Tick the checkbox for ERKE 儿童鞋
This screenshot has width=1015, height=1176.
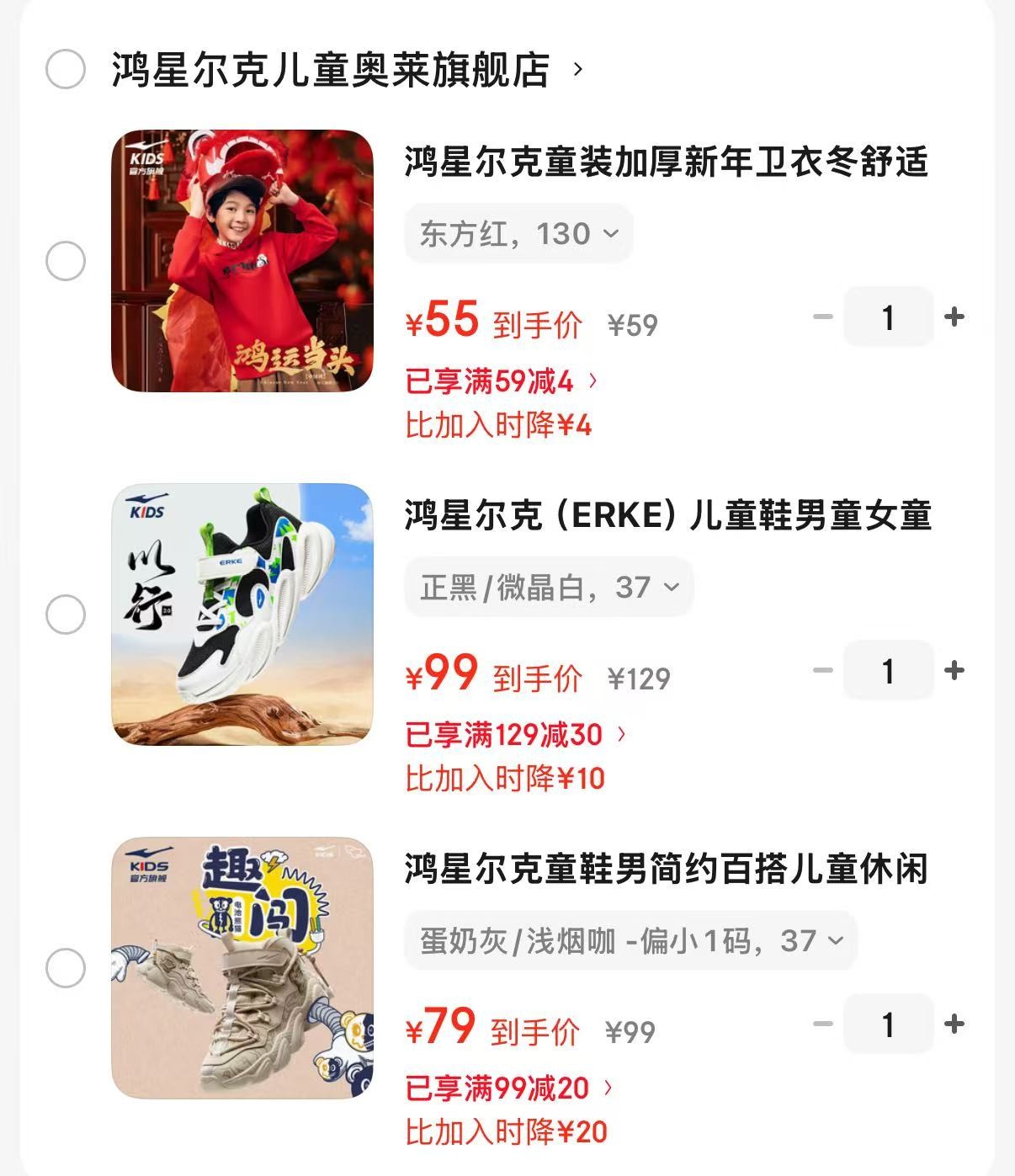[66, 615]
